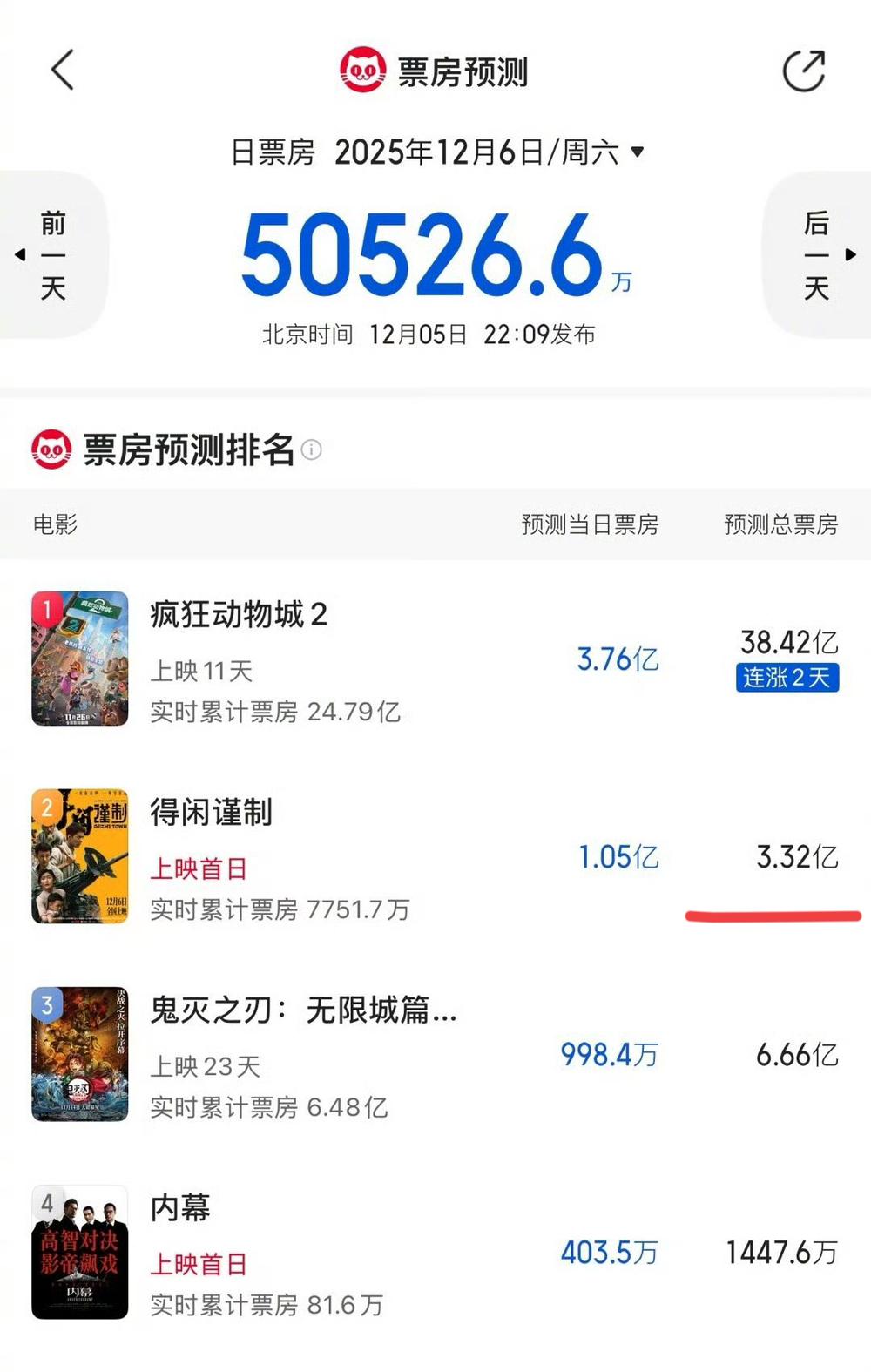Open the date selector dropdown for 2025年12月6日
Viewport: 871px width, 1372px height.
[x=639, y=152]
